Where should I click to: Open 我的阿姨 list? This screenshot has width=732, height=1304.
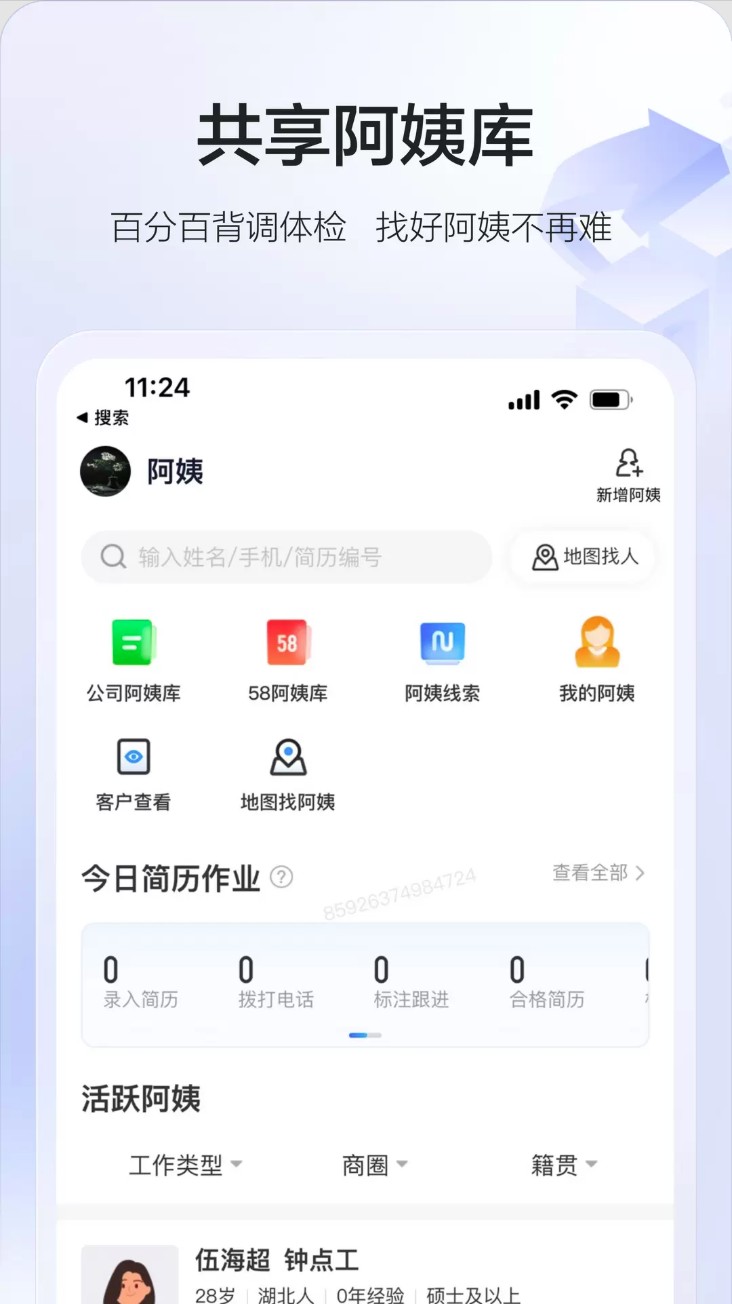click(597, 657)
